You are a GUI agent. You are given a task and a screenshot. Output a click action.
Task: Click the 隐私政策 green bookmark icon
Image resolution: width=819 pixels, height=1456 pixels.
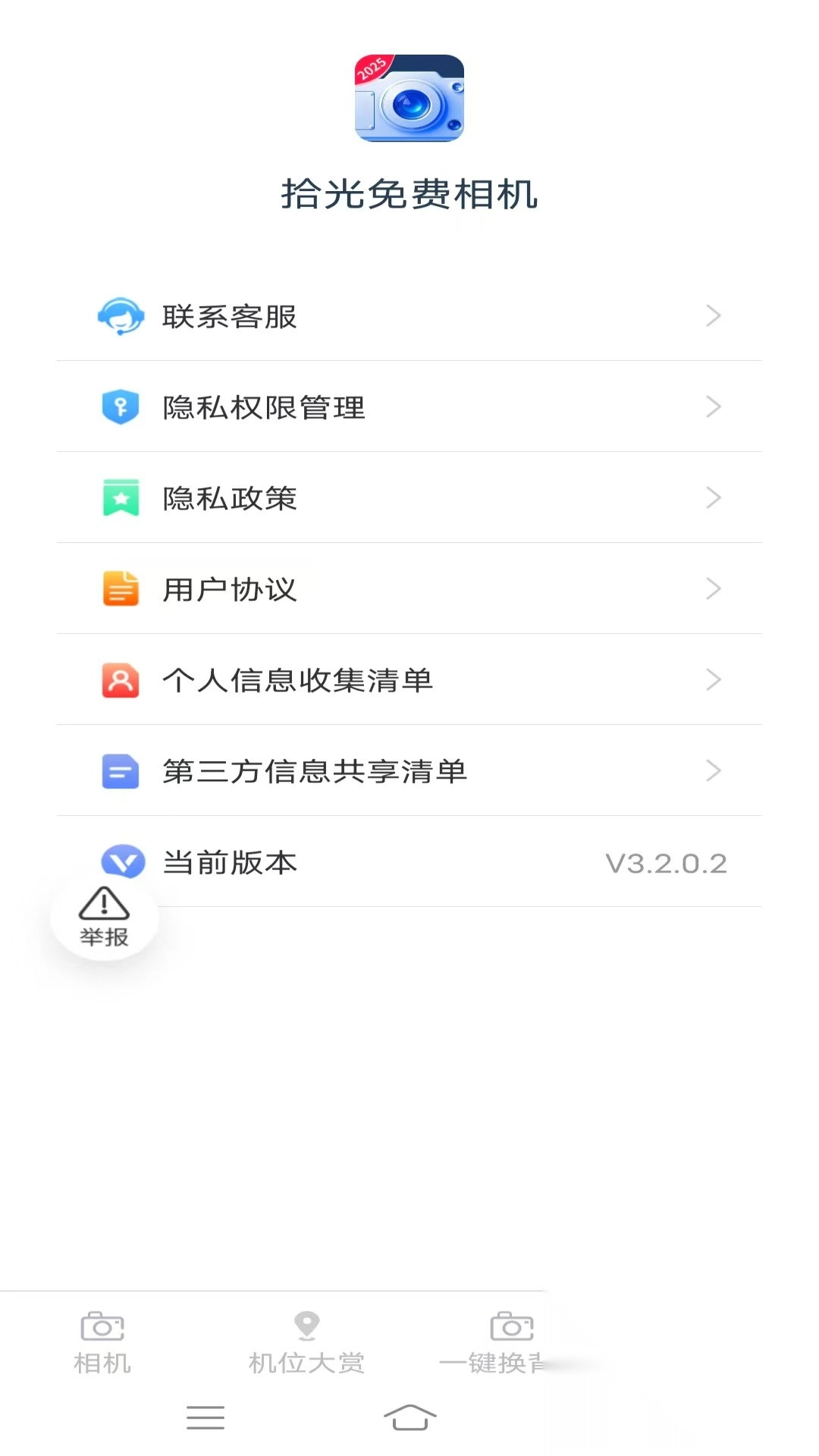(121, 498)
